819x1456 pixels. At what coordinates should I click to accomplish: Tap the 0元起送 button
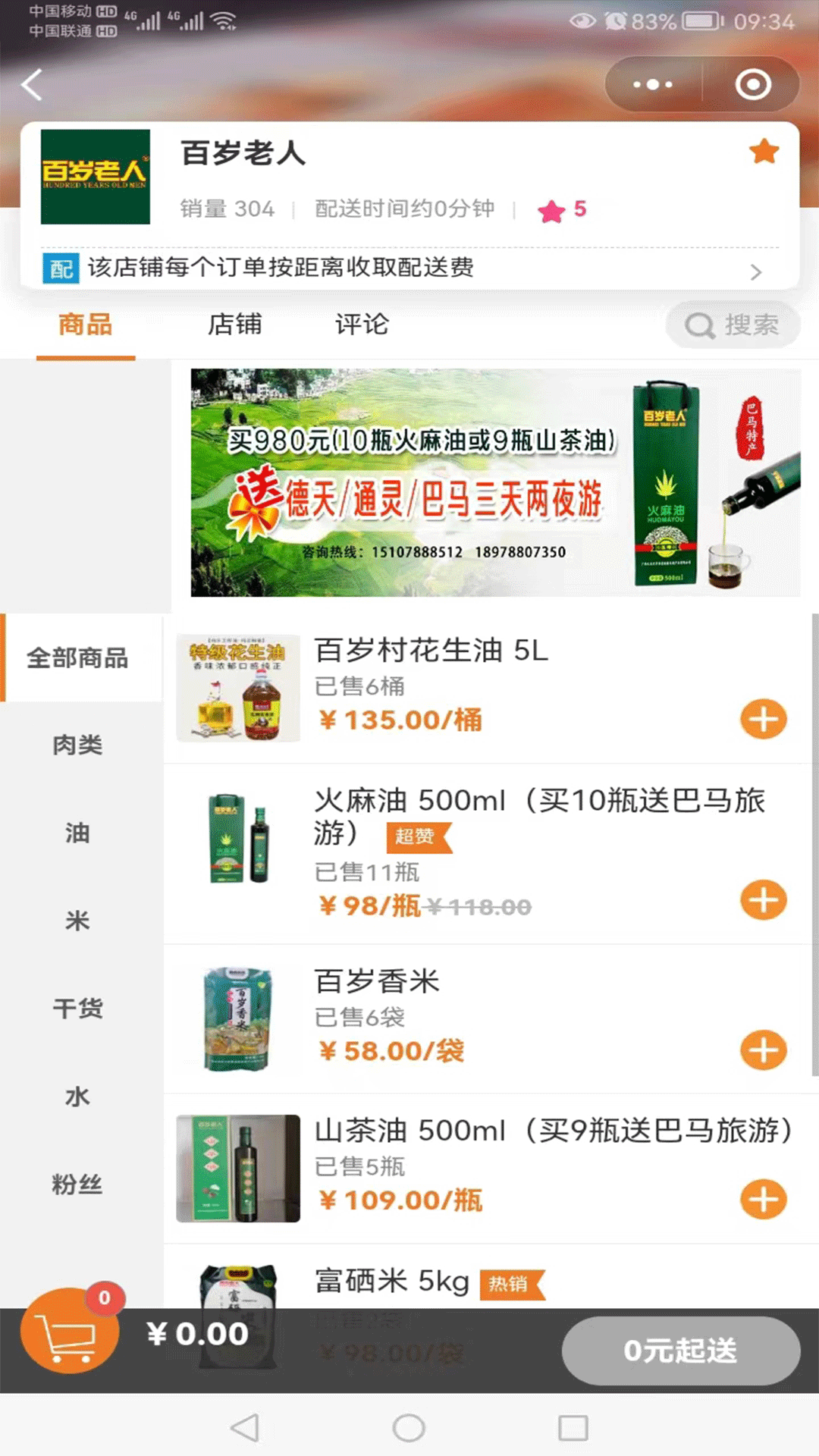click(x=680, y=1350)
